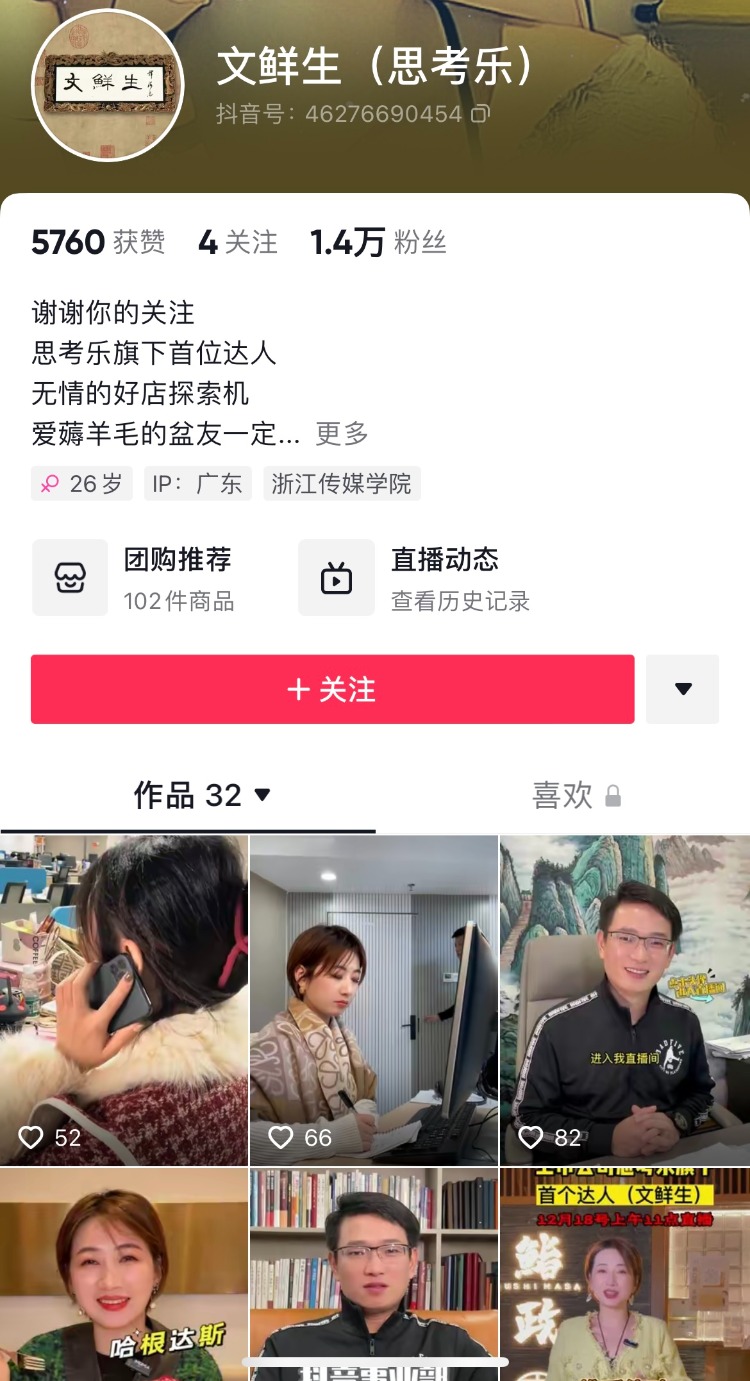Image resolution: width=750 pixels, height=1381 pixels.
Task: Expand the bio with 更多
Action: tap(342, 434)
